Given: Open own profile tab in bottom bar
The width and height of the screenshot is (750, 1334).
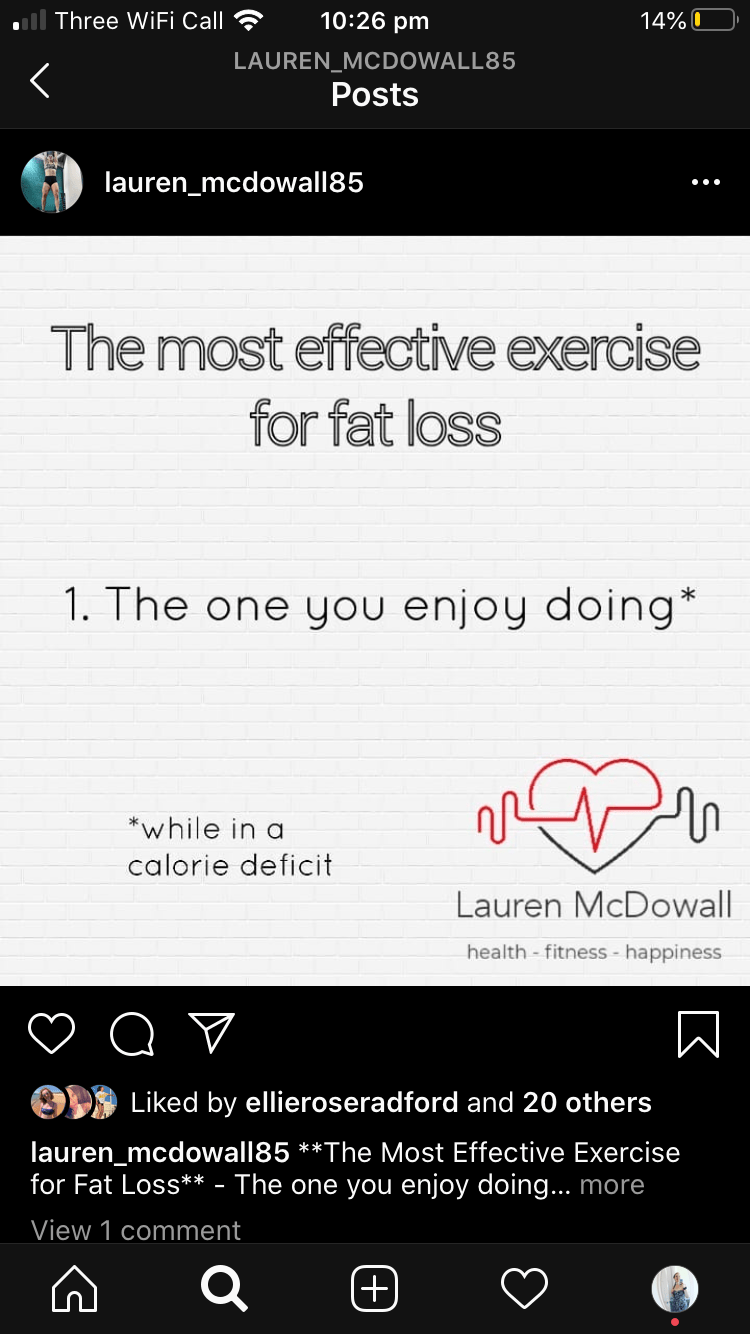Looking at the screenshot, I should coord(675,1289).
